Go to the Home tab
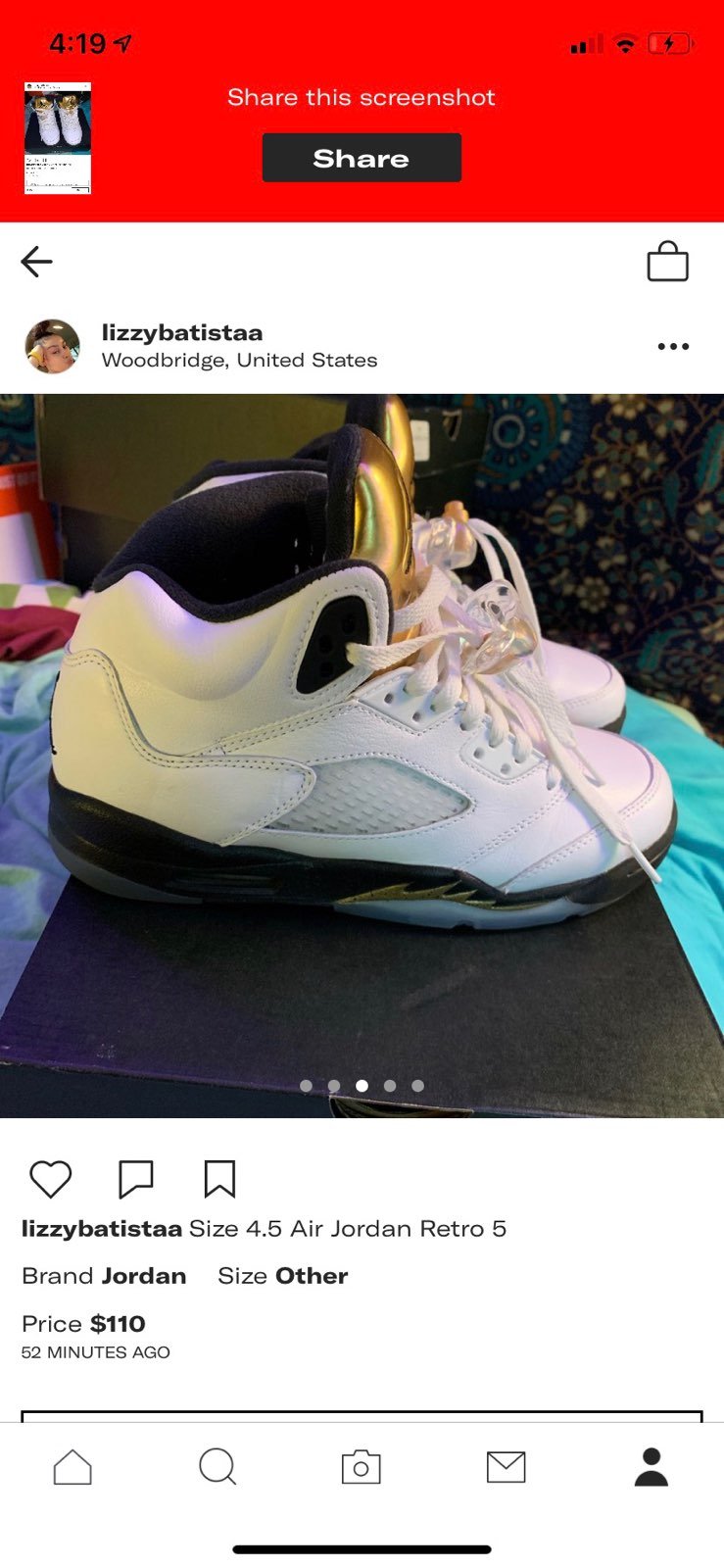Viewport: 724px width, 1568px height. (x=72, y=1467)
